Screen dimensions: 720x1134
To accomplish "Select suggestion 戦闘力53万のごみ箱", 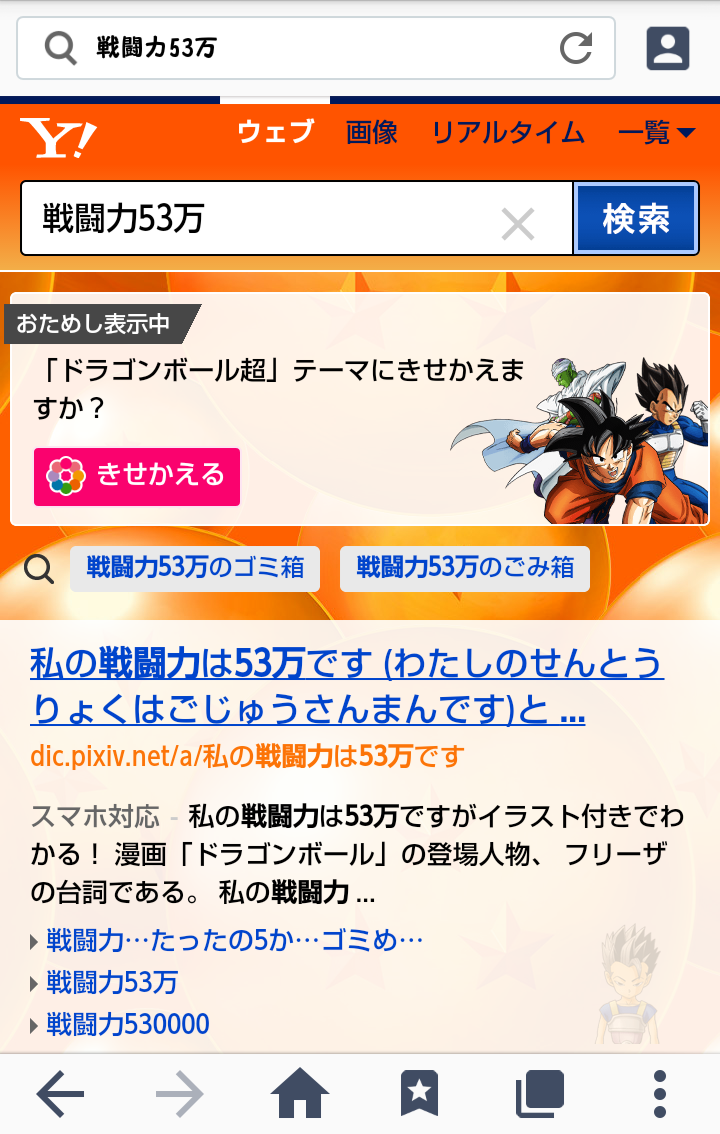I will tap(465, 569).
